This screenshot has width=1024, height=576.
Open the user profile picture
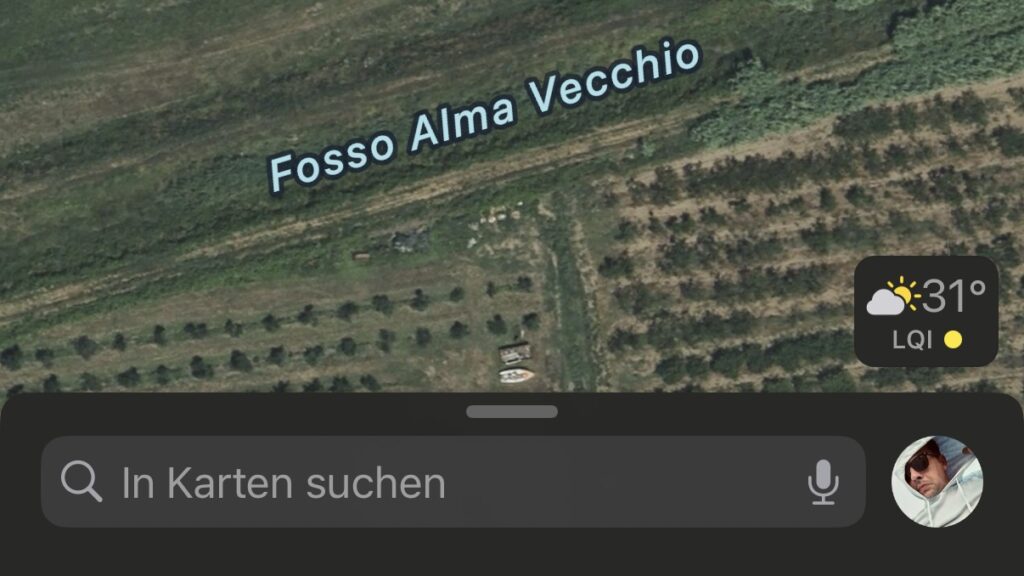(937, 481)
